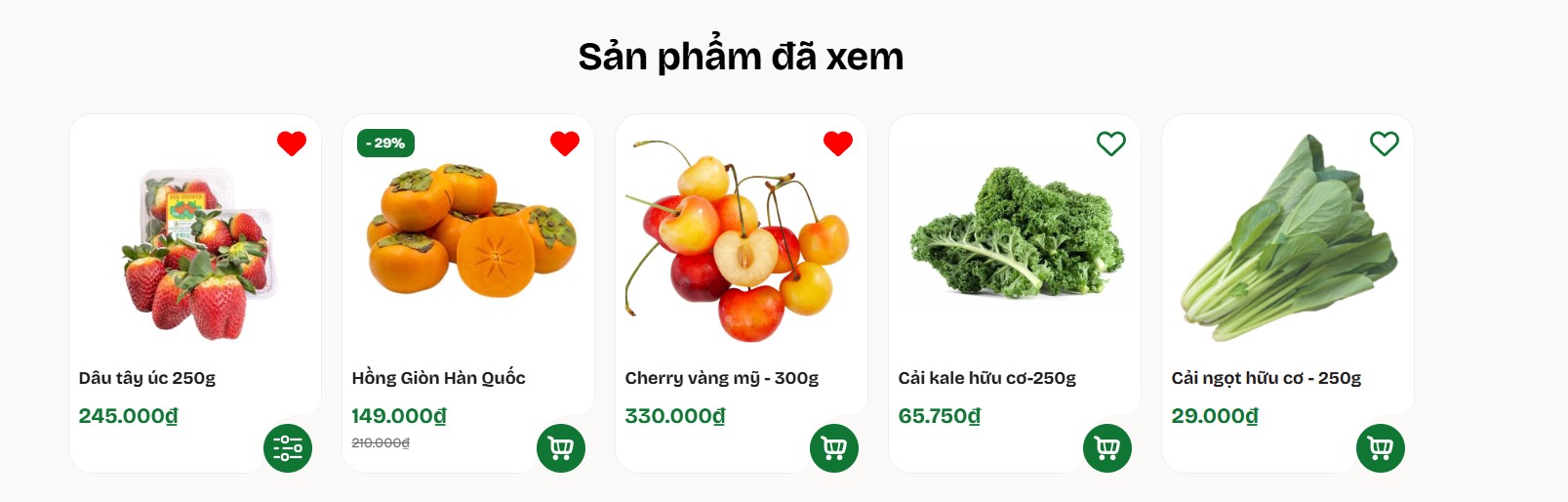Open Cherry vàng mỹ - 300g details
The height and width of the screenshot is (502, 1568).
coord(721,378)
